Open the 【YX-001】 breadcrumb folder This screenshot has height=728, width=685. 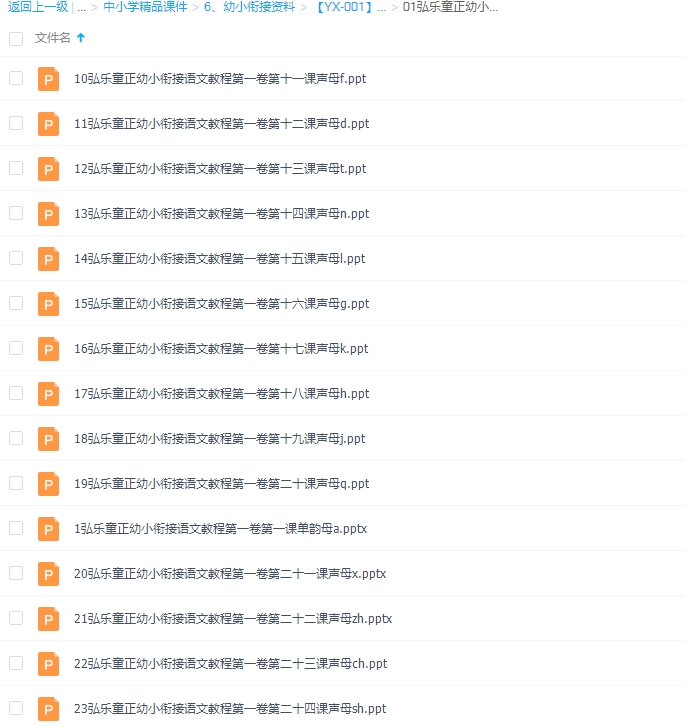[349, 7]
